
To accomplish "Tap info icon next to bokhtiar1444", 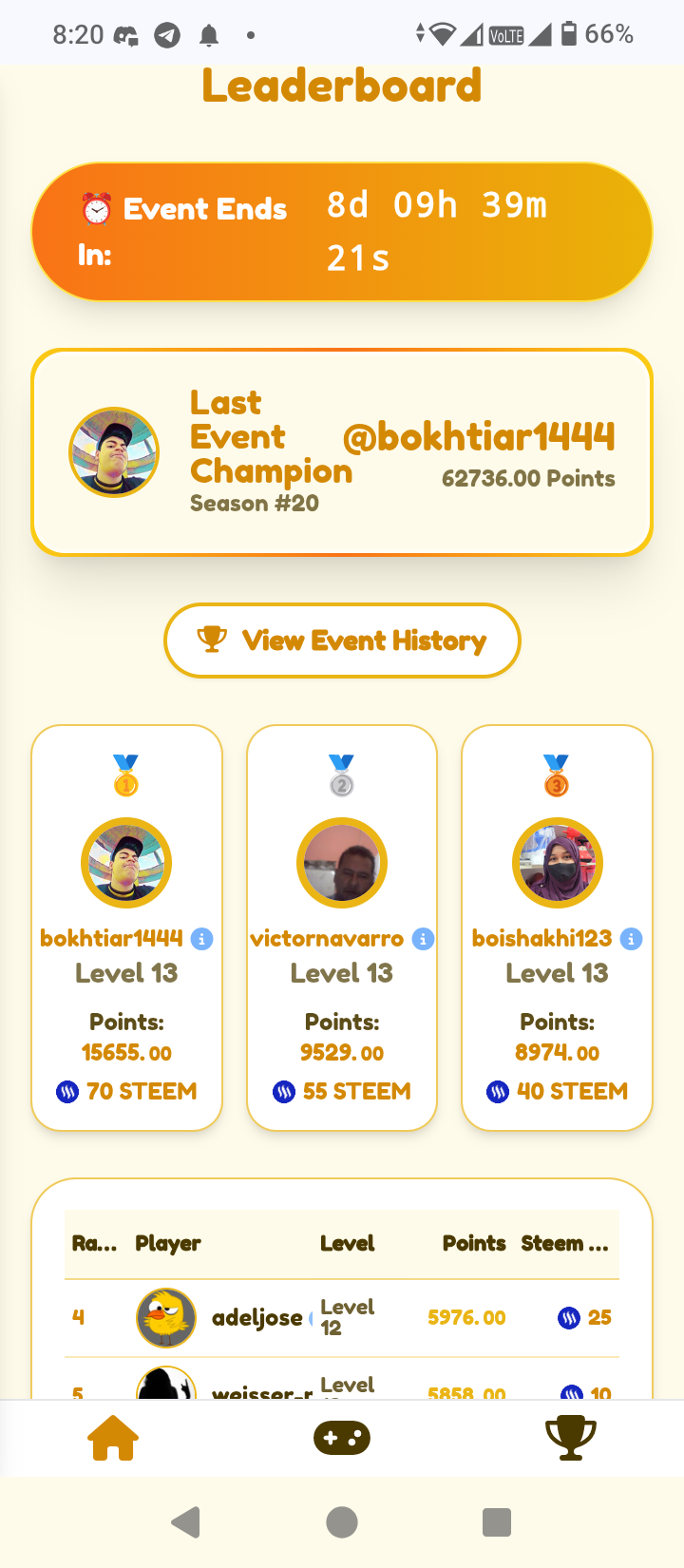I will coord(201,939).
